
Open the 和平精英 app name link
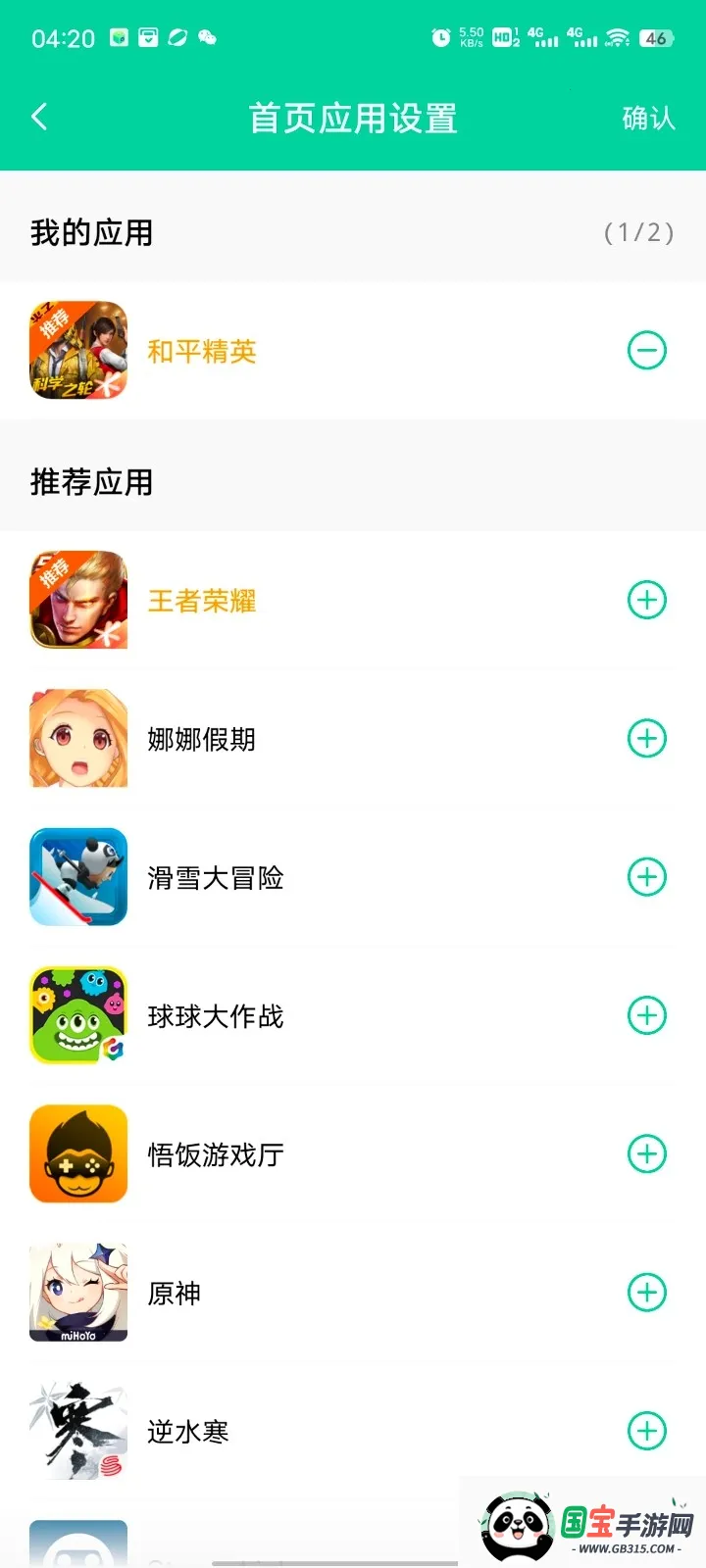pos(201,350)
